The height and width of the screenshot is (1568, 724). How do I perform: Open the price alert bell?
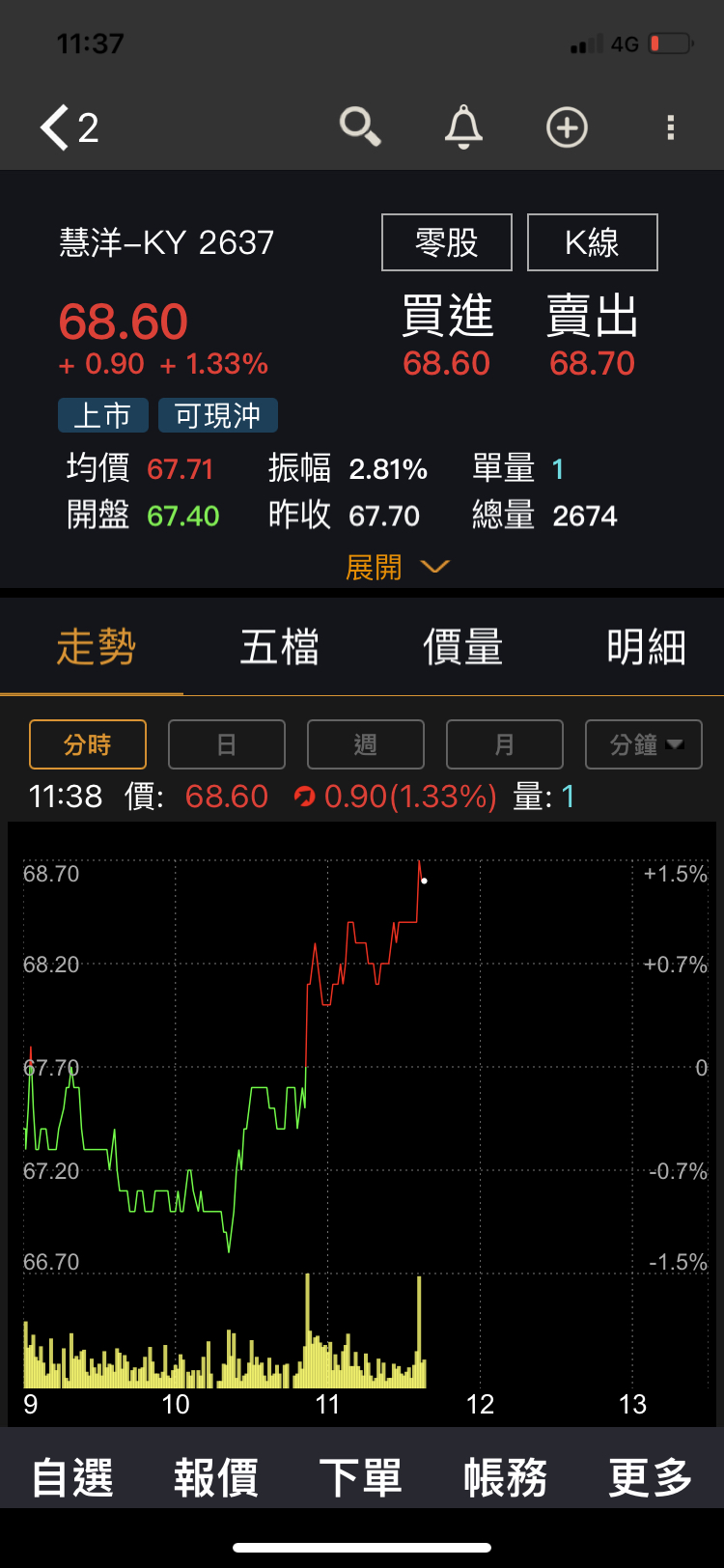(463, 127)
